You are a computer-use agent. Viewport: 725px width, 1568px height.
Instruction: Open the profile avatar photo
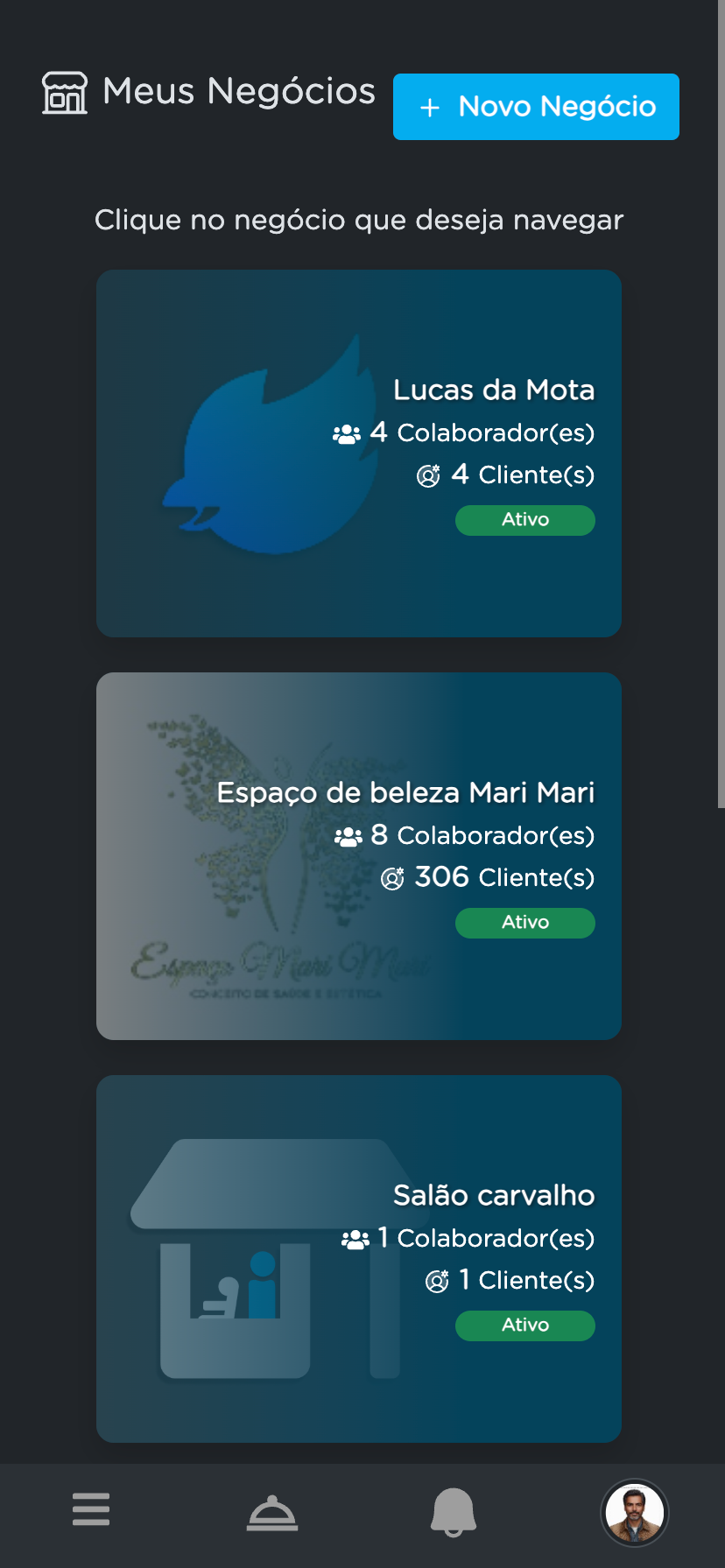(634, 1512)
